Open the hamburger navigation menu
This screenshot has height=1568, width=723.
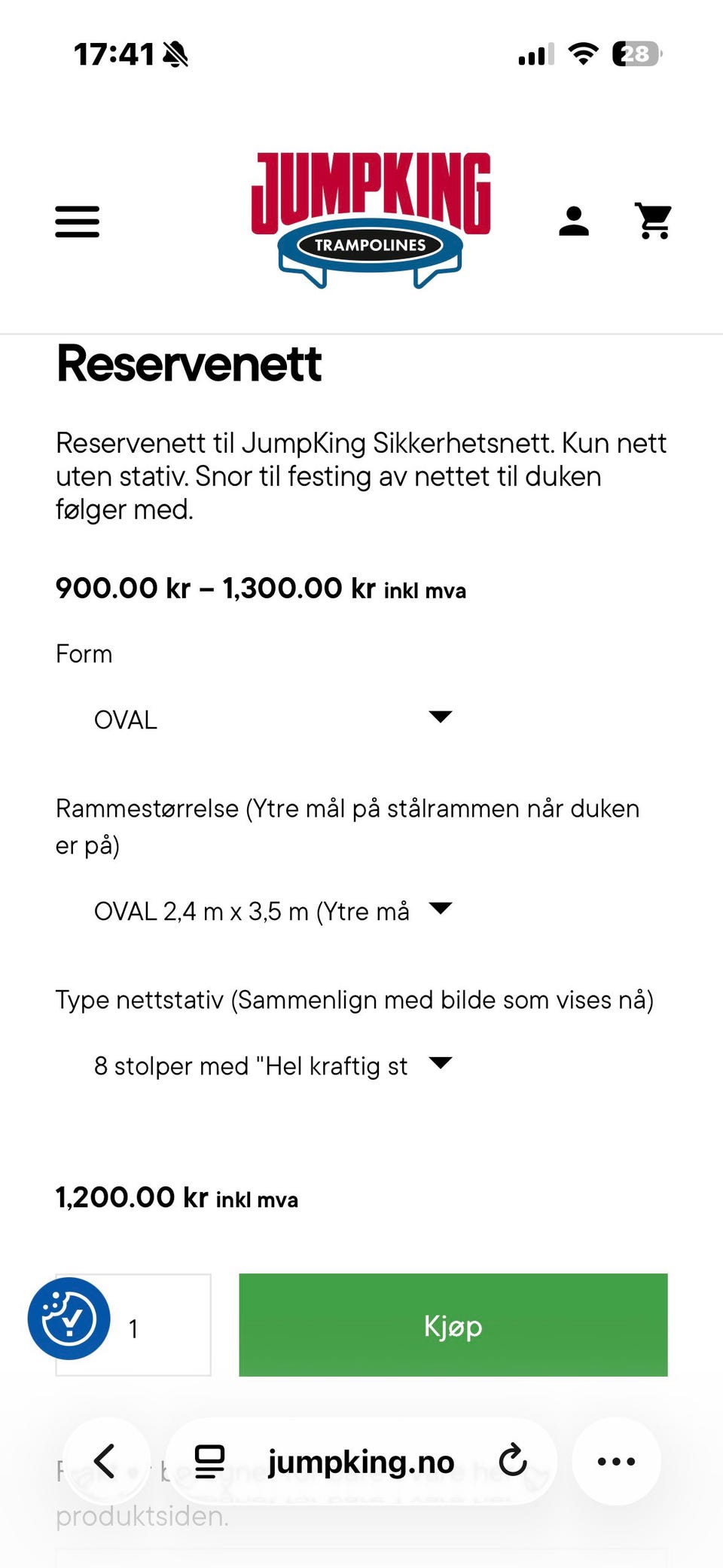[x=76, y=221]
